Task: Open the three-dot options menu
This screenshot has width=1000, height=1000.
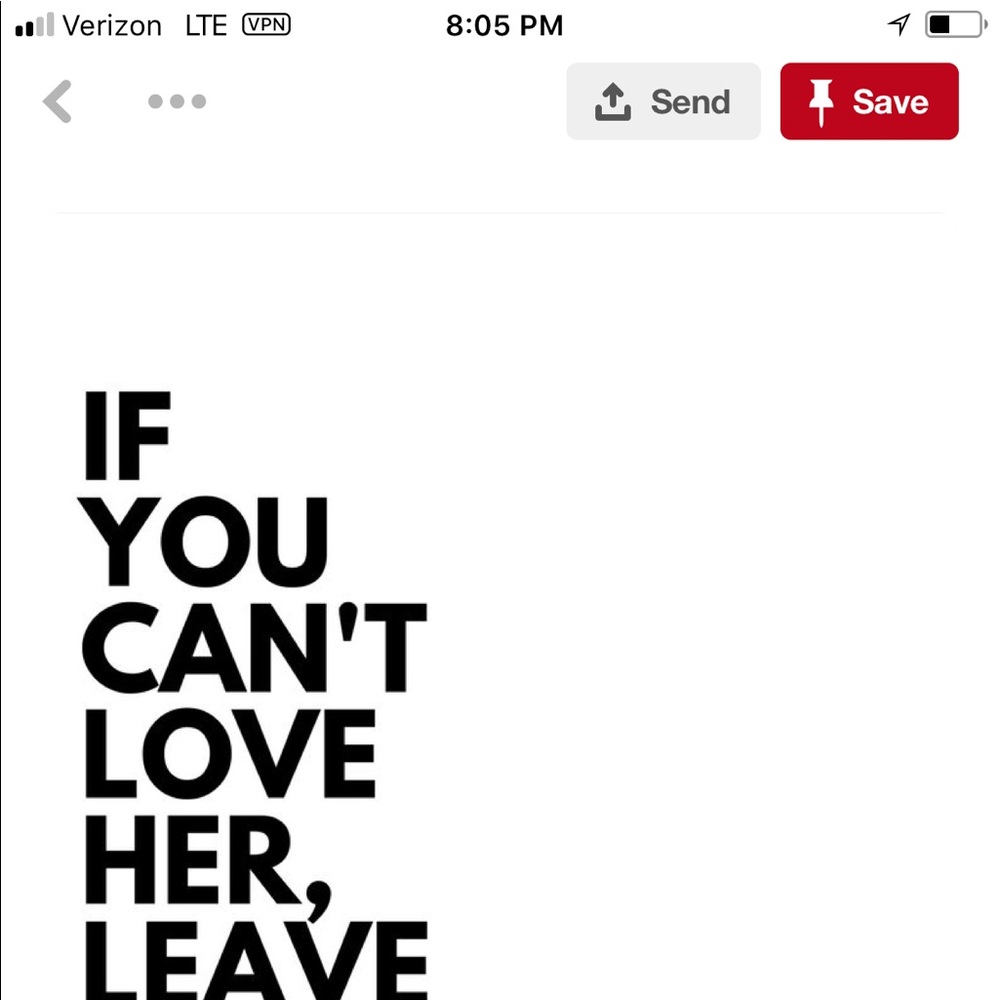Action: click(177, 101)
